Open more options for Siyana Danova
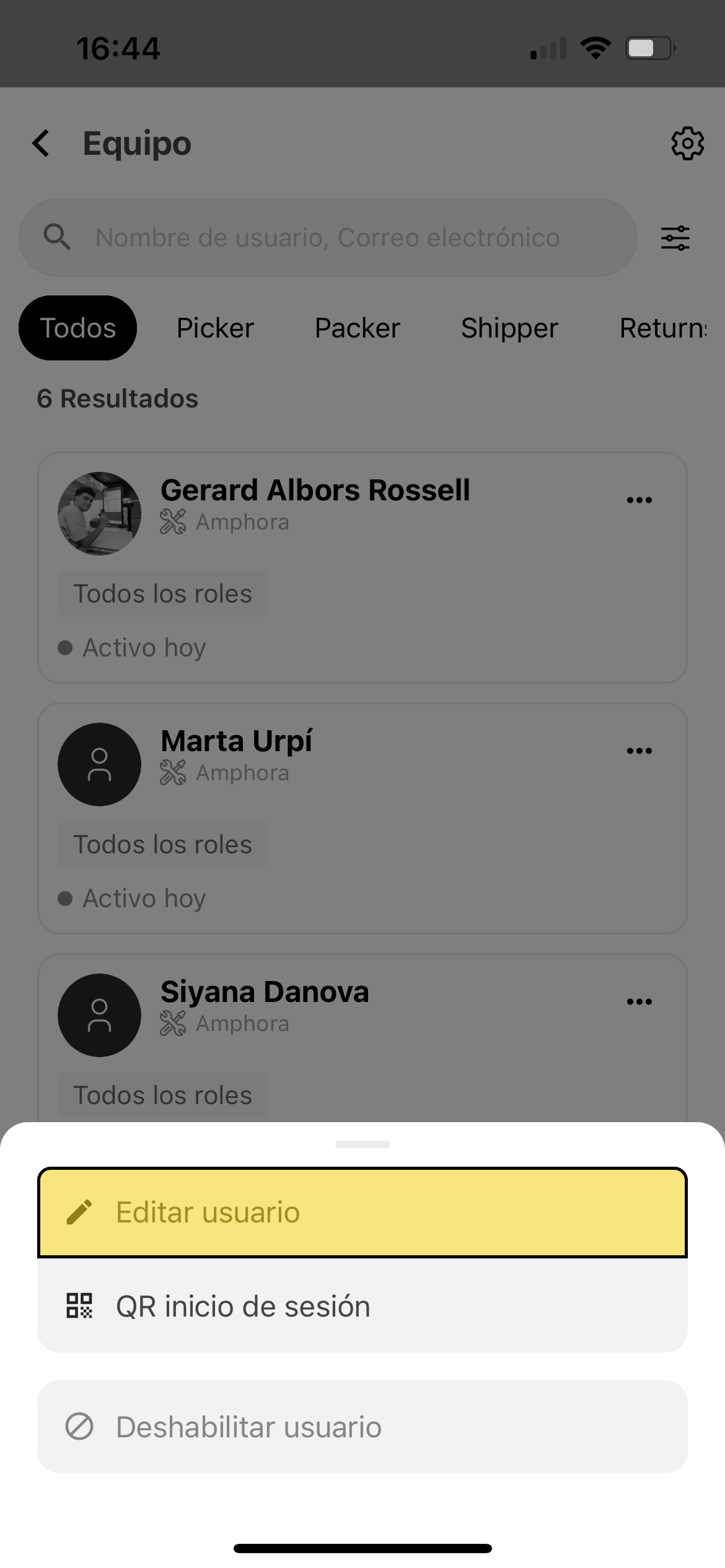Viewport: 725px width, 1568px height. click(x=639, y=1001)
